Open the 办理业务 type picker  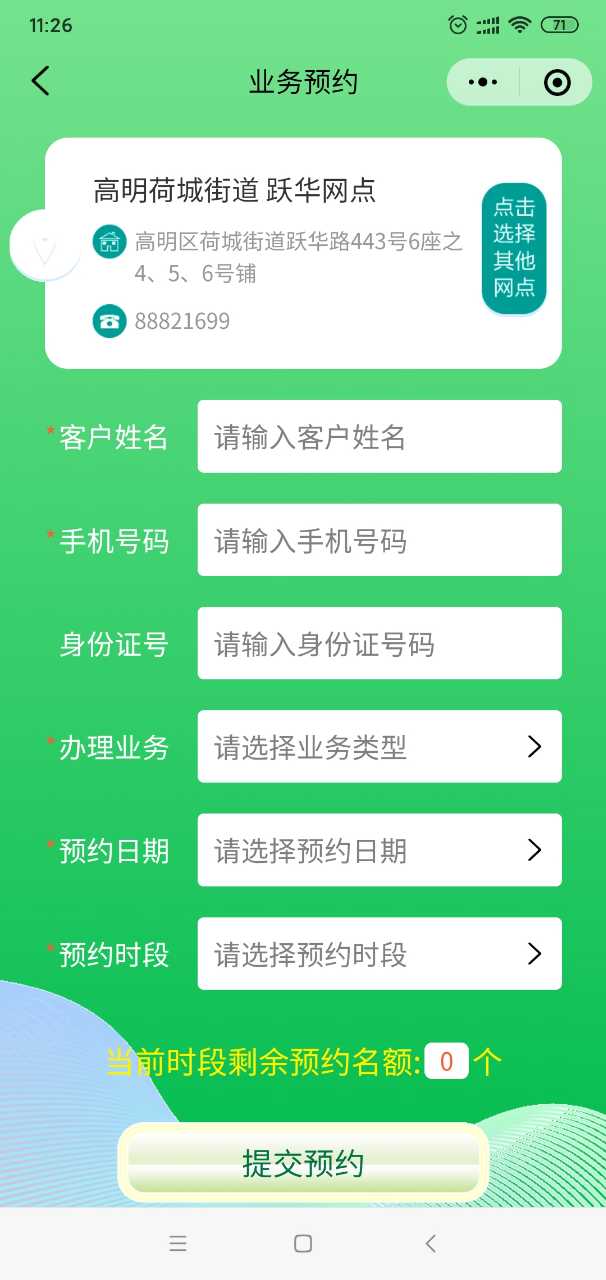coord(379,747)
